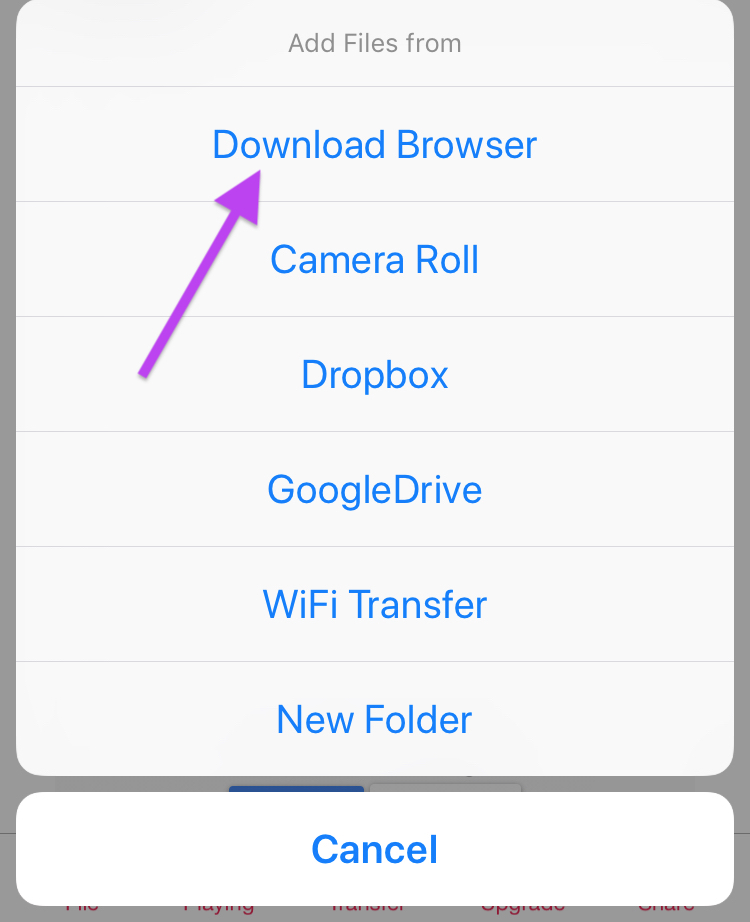The image size is (750, 922).
Task: Start WiFi Transfer
Action: point(375,605)
